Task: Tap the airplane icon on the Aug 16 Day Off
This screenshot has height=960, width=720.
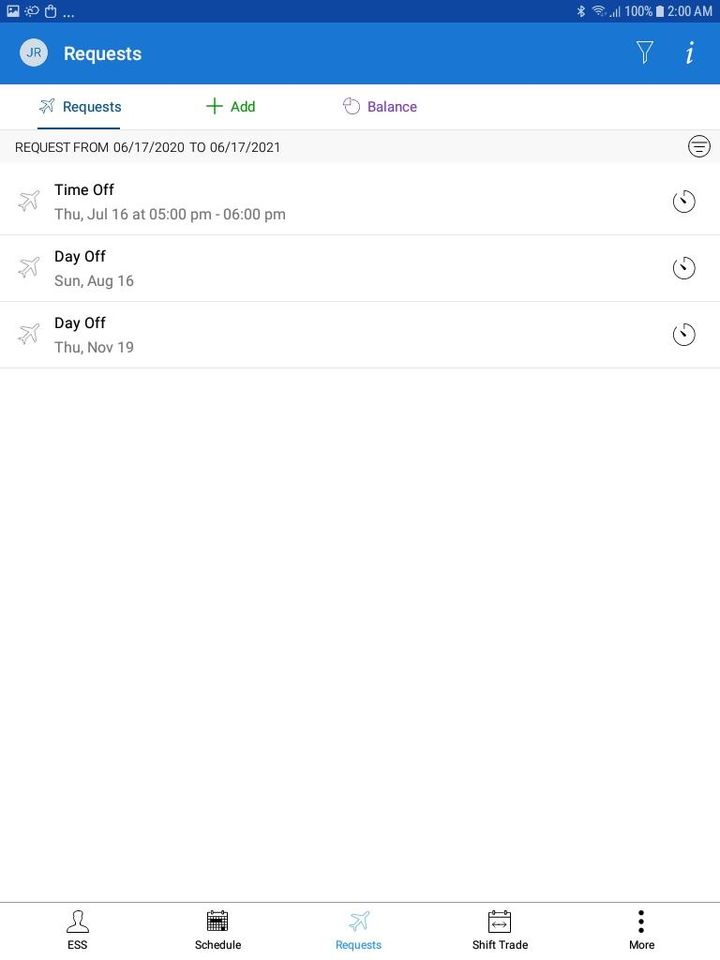Action: point(28,268)
